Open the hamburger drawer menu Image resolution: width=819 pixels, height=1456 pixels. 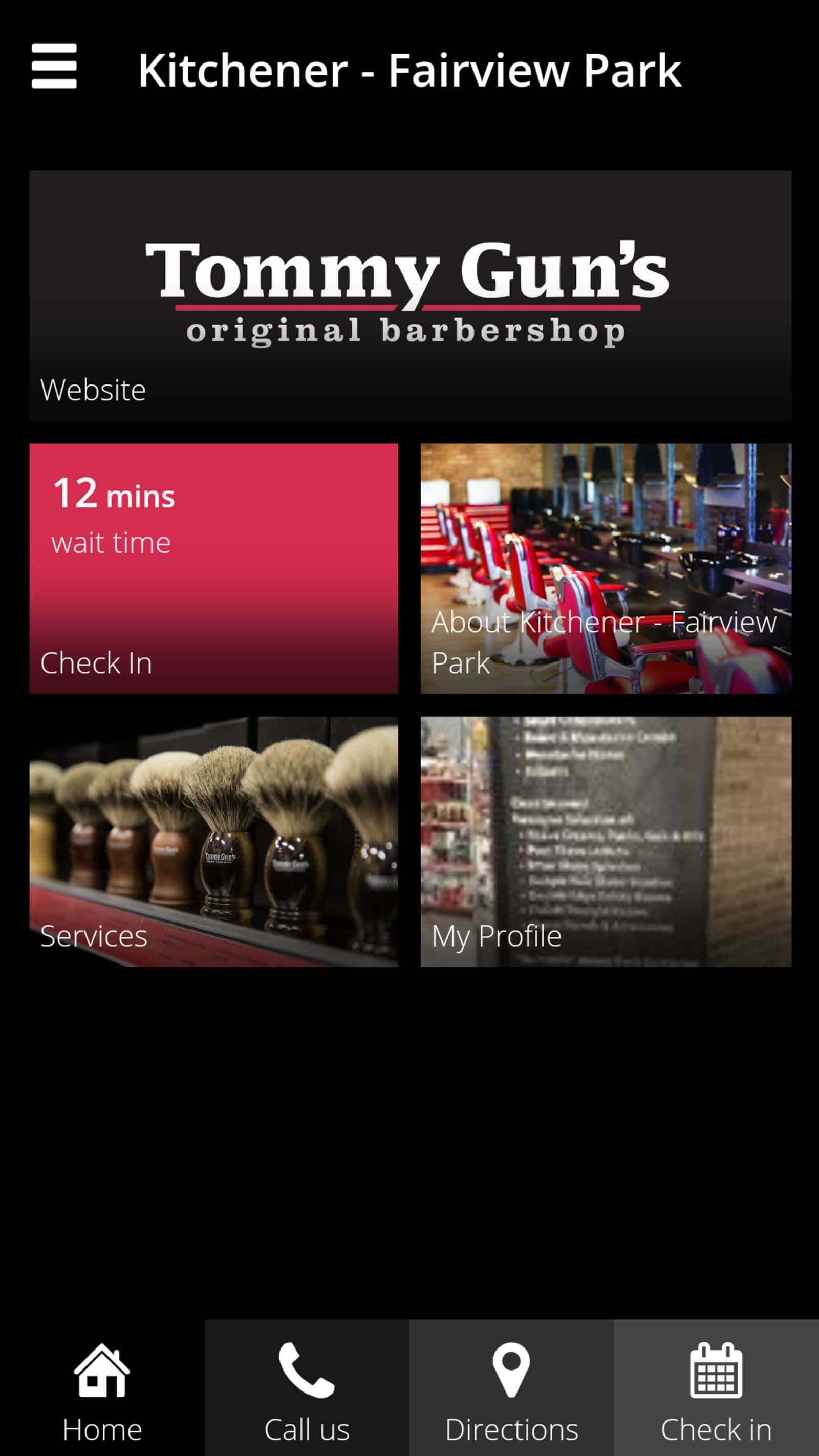(54, 66)
